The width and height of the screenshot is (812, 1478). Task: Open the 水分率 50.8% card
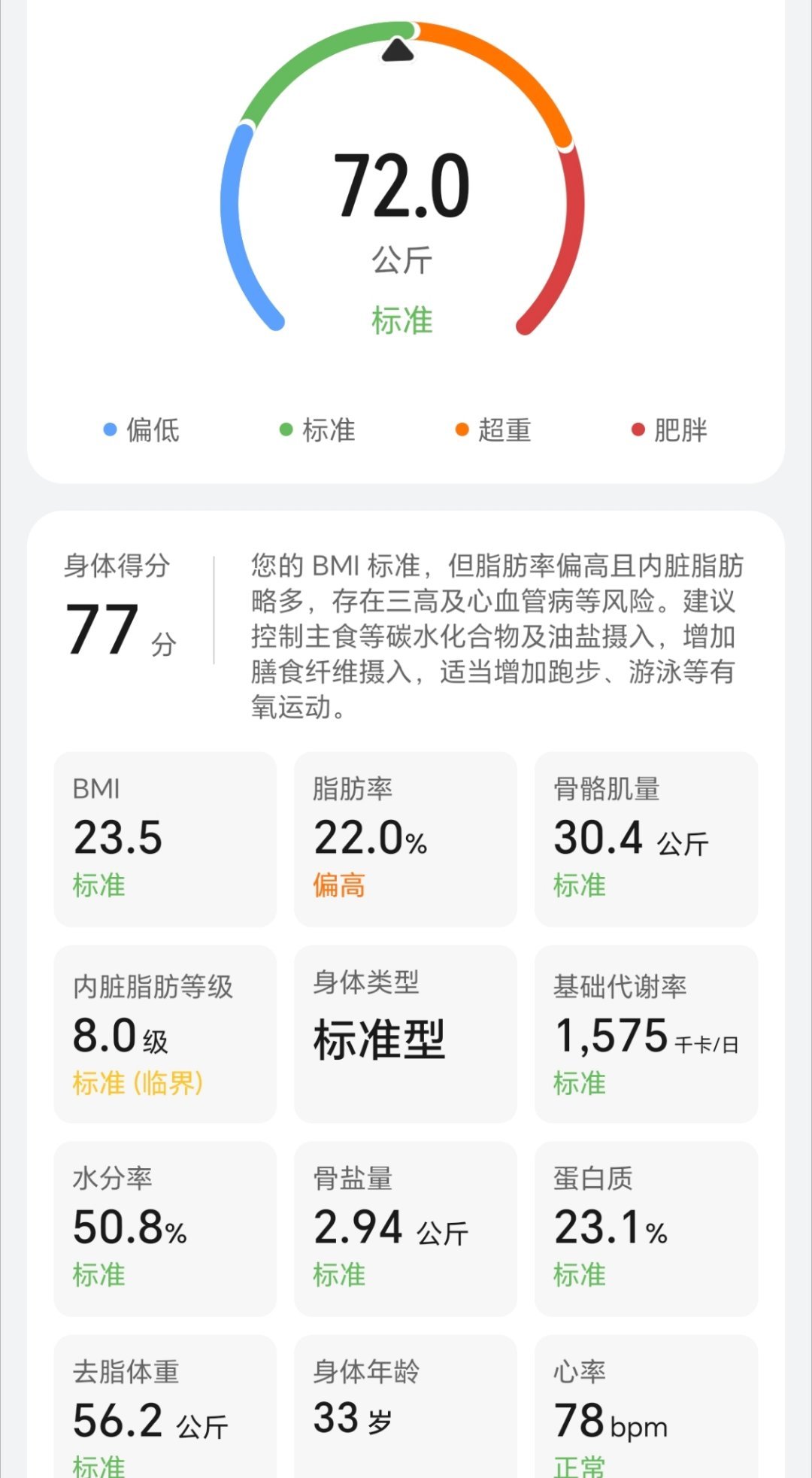[165, 1228]
